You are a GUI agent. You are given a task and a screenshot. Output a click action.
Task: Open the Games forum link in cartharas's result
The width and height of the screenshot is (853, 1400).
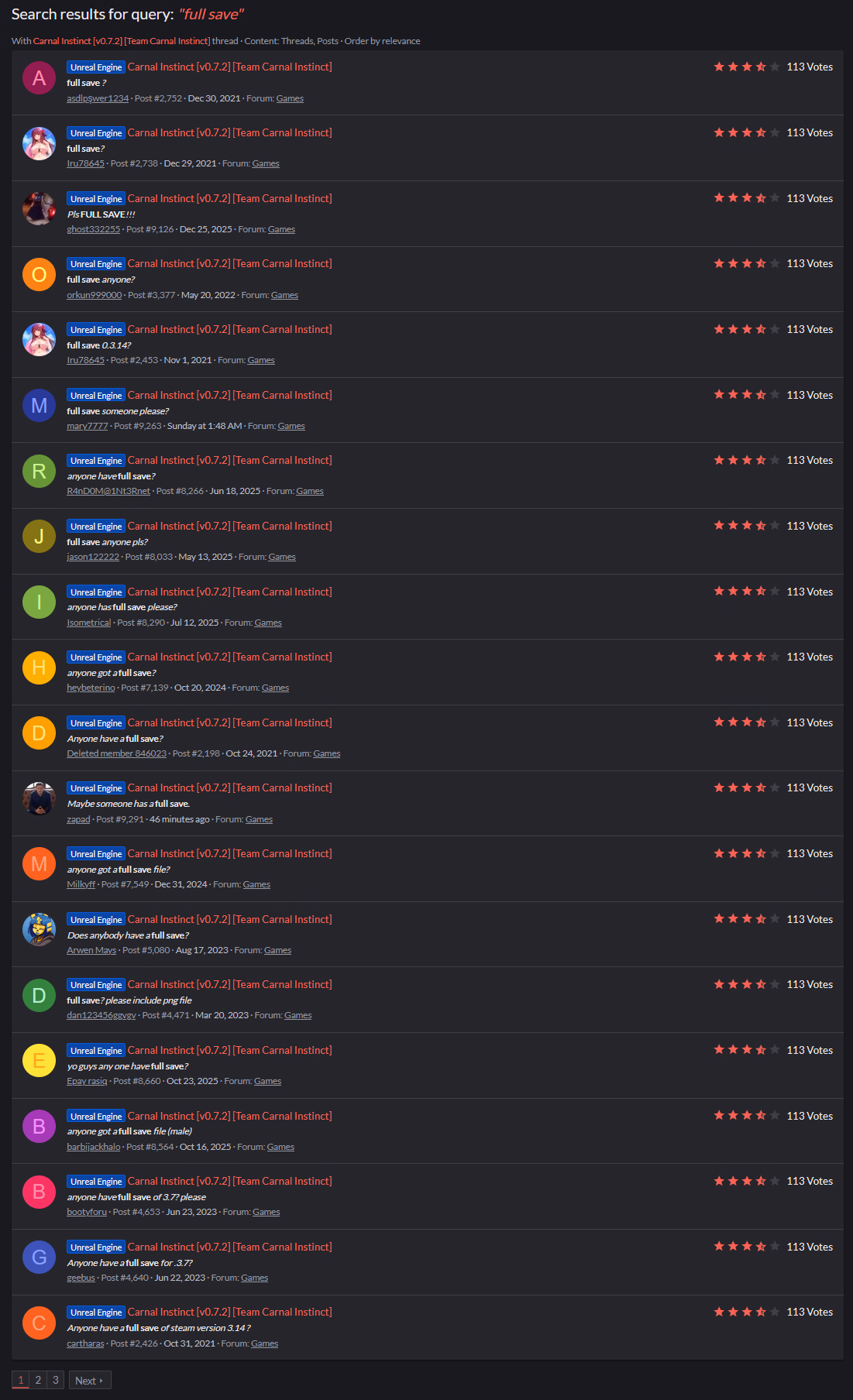264,1344
